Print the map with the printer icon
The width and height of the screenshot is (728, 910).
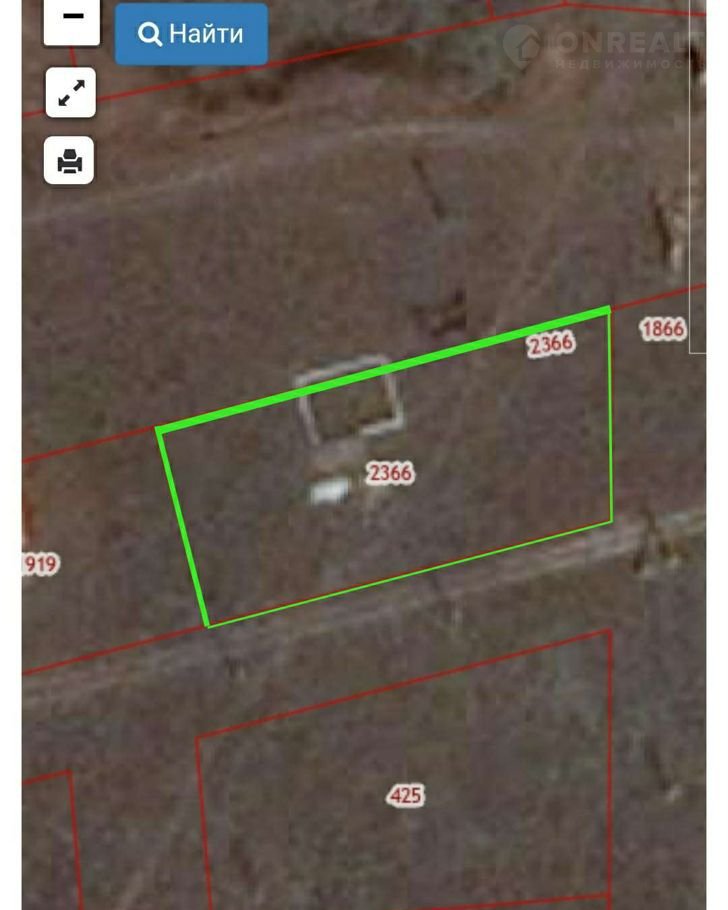pos(69,160)
